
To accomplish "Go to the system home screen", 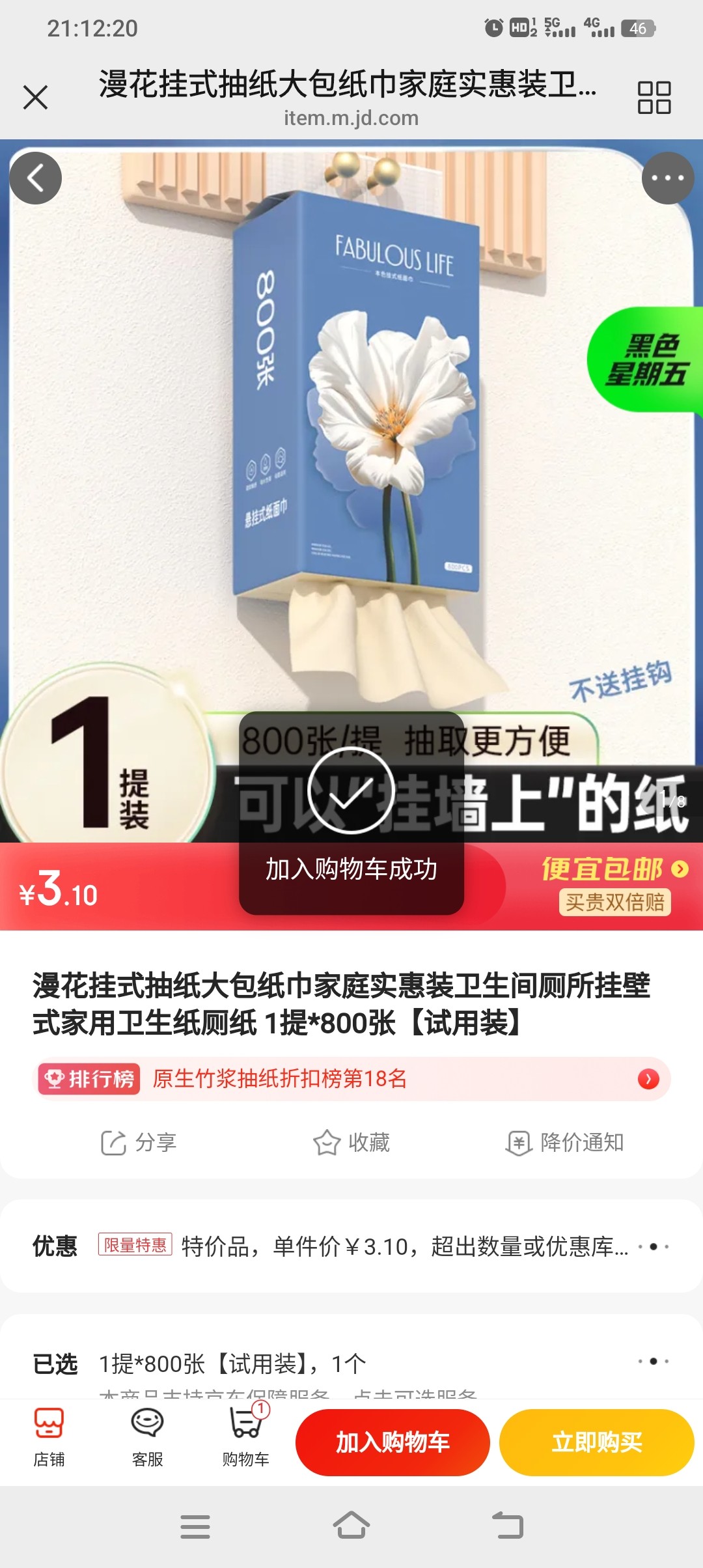I will click(x=351, y=1526).
